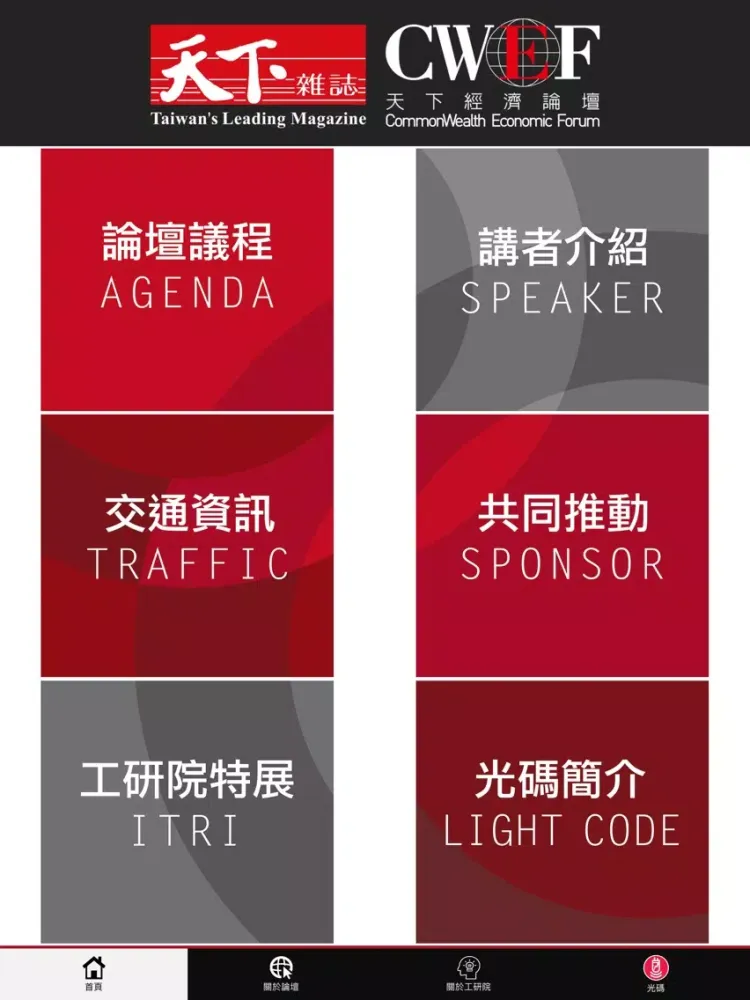View the 講者介紹 SPEAKER section

(x=562, y=279)
